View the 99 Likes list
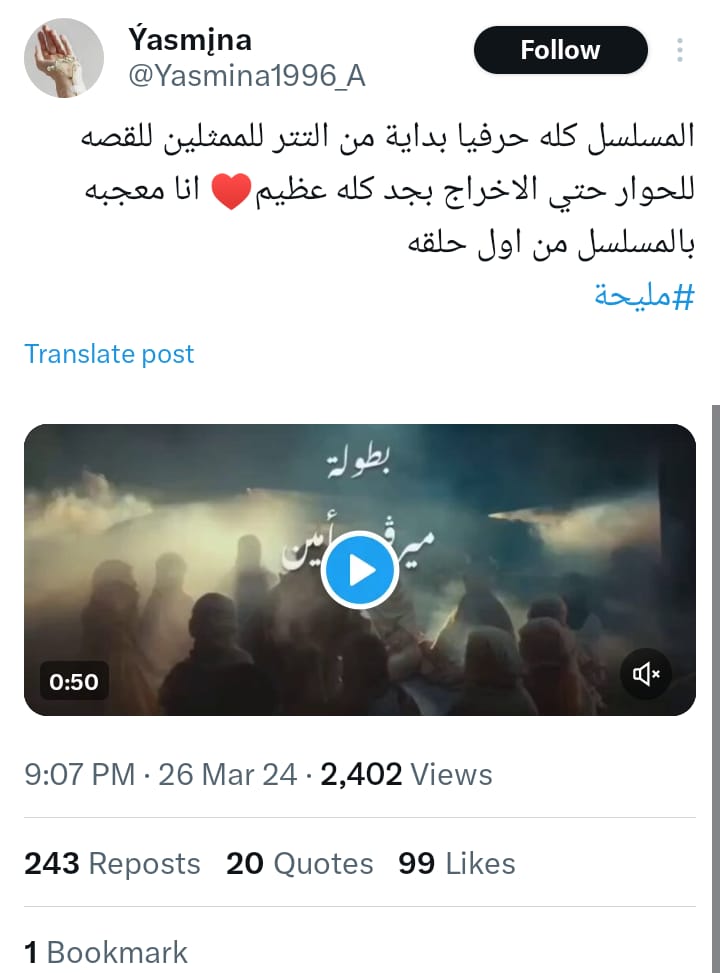 click(456, 864)
